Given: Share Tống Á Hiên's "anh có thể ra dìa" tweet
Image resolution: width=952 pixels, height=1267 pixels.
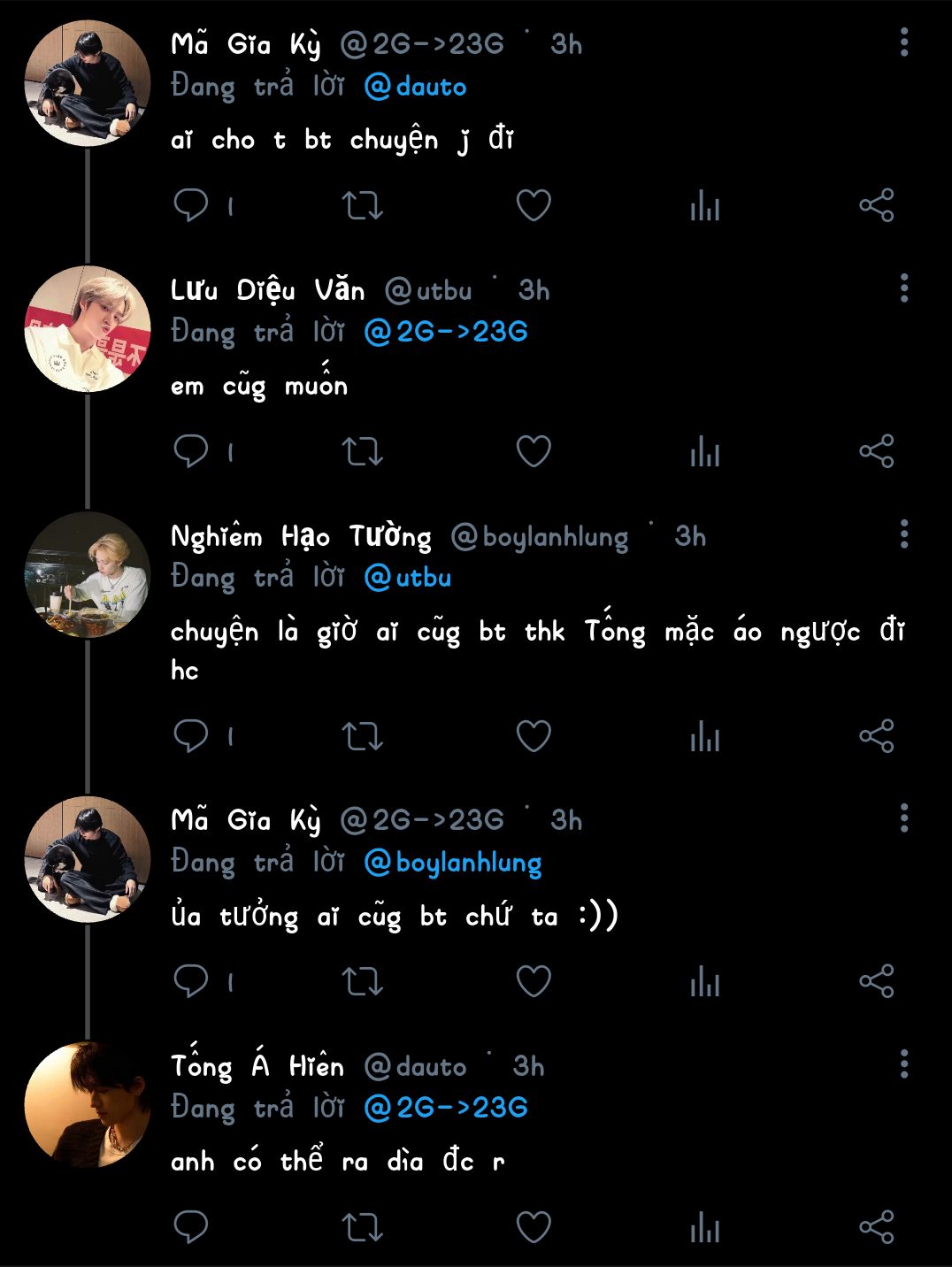Looking at the screenshot, I should [x=876, y=1227].
